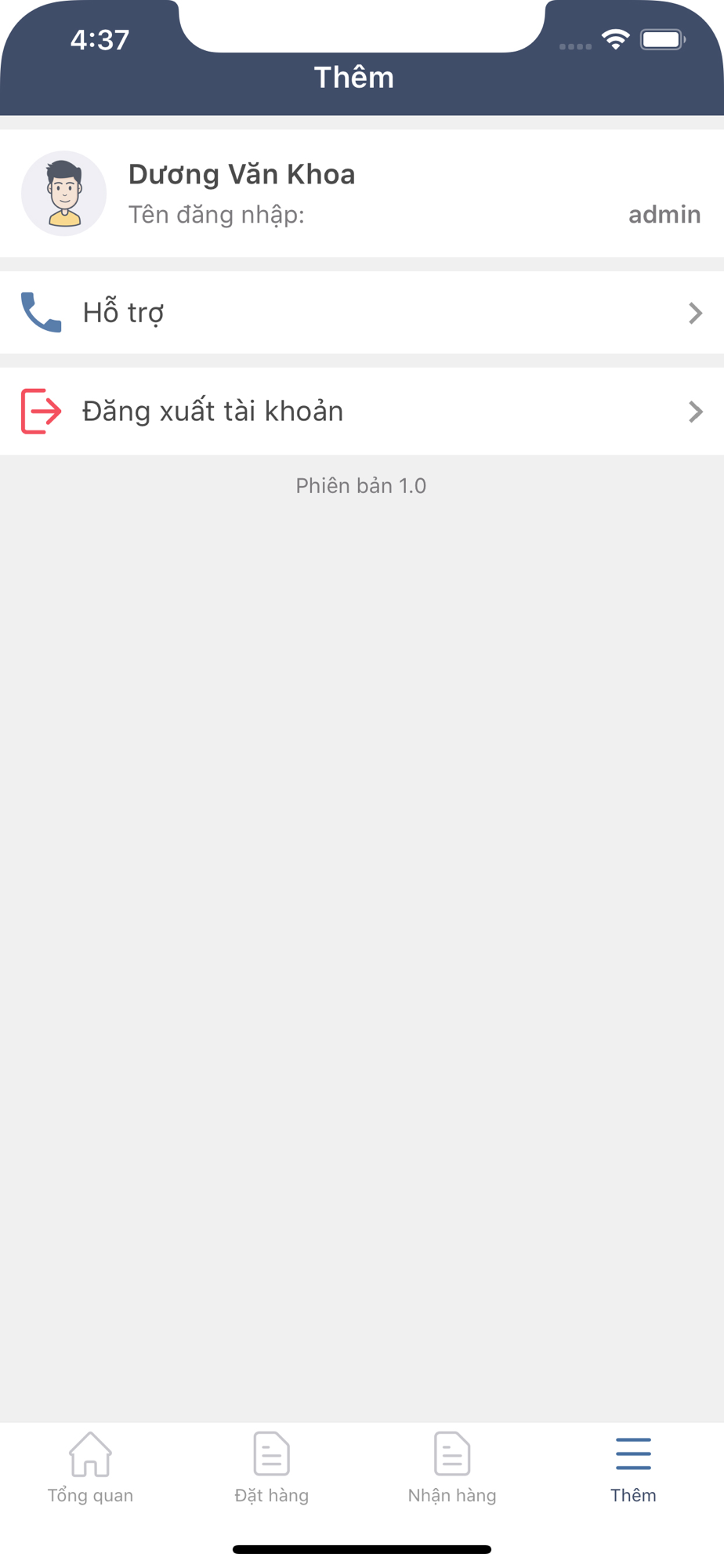The image size is (724, 1568).
Task: Open the Hỗ trợ support row
Action: tap(362, 313)
